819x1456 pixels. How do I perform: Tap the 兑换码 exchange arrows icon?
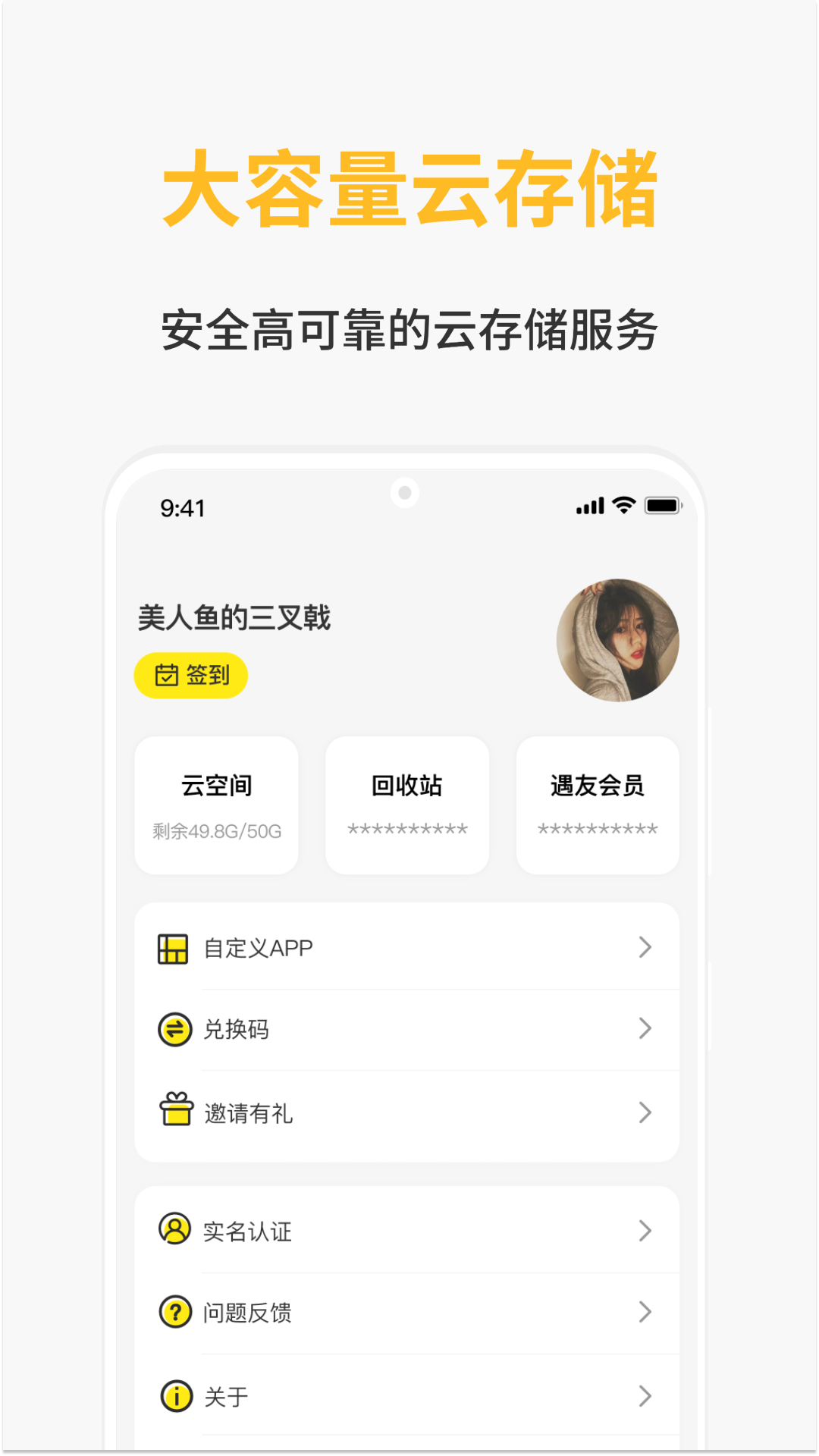(173, 1029)
